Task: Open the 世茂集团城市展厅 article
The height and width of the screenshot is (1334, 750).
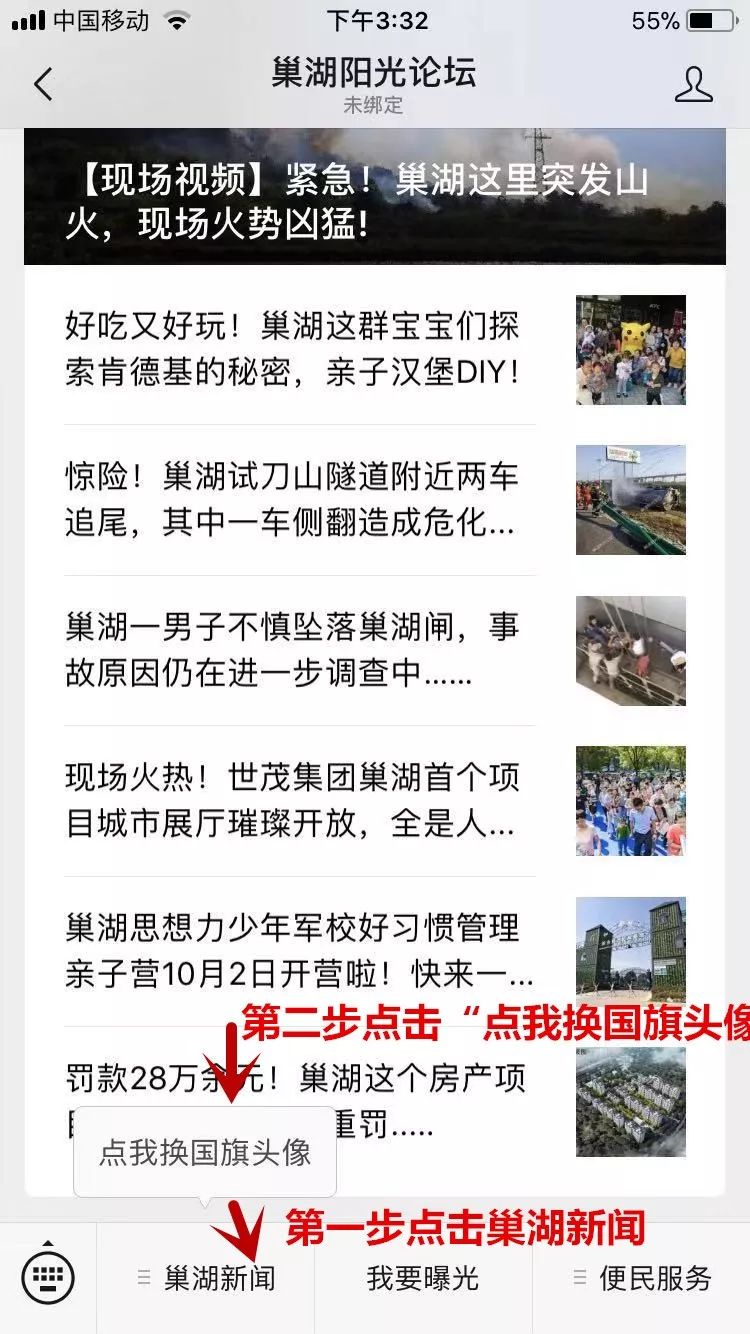Action: click(375, 801)
